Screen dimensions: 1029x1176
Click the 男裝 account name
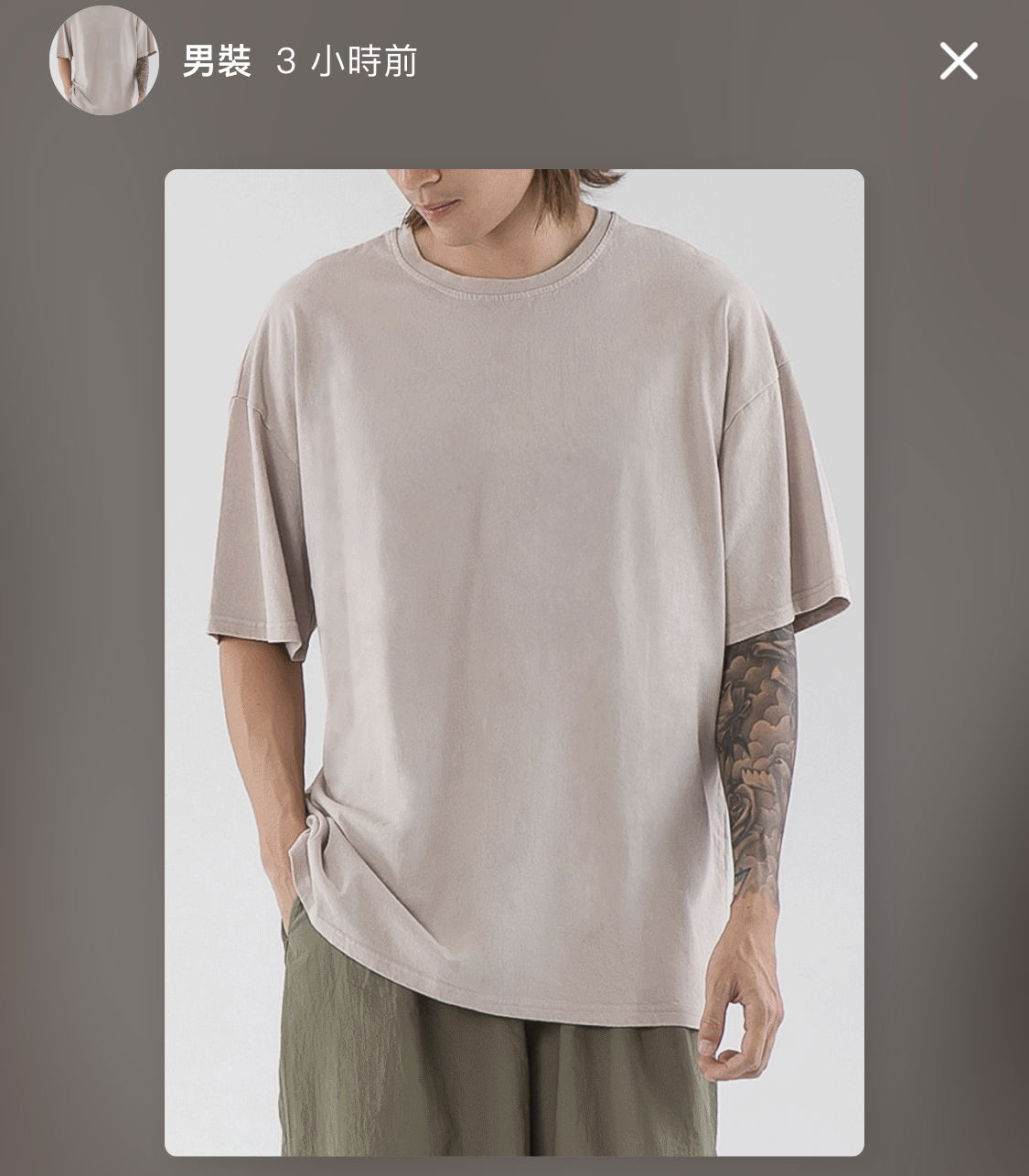click(219, 62)
